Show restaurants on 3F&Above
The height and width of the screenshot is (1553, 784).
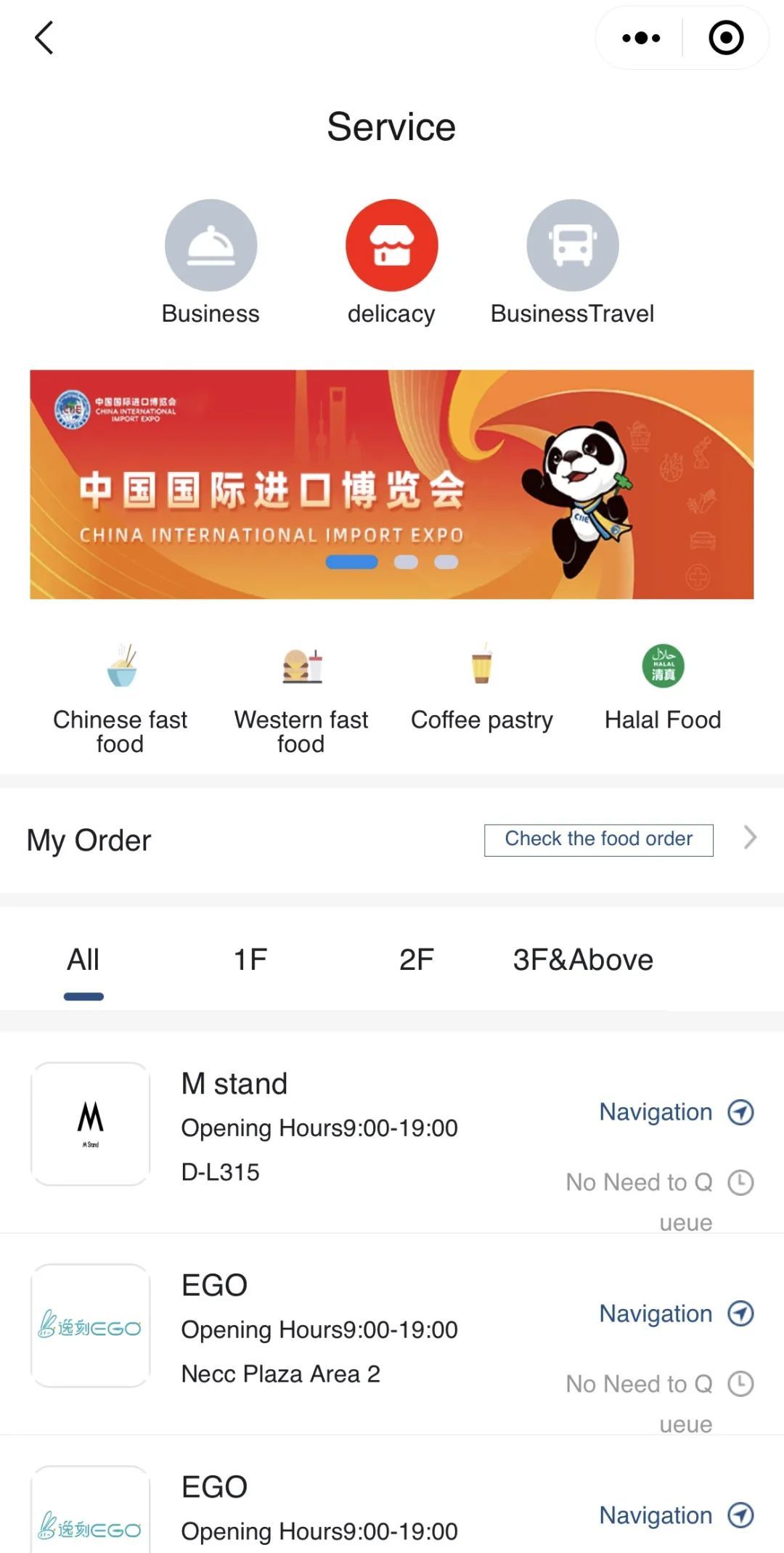(x=583, y=960)
